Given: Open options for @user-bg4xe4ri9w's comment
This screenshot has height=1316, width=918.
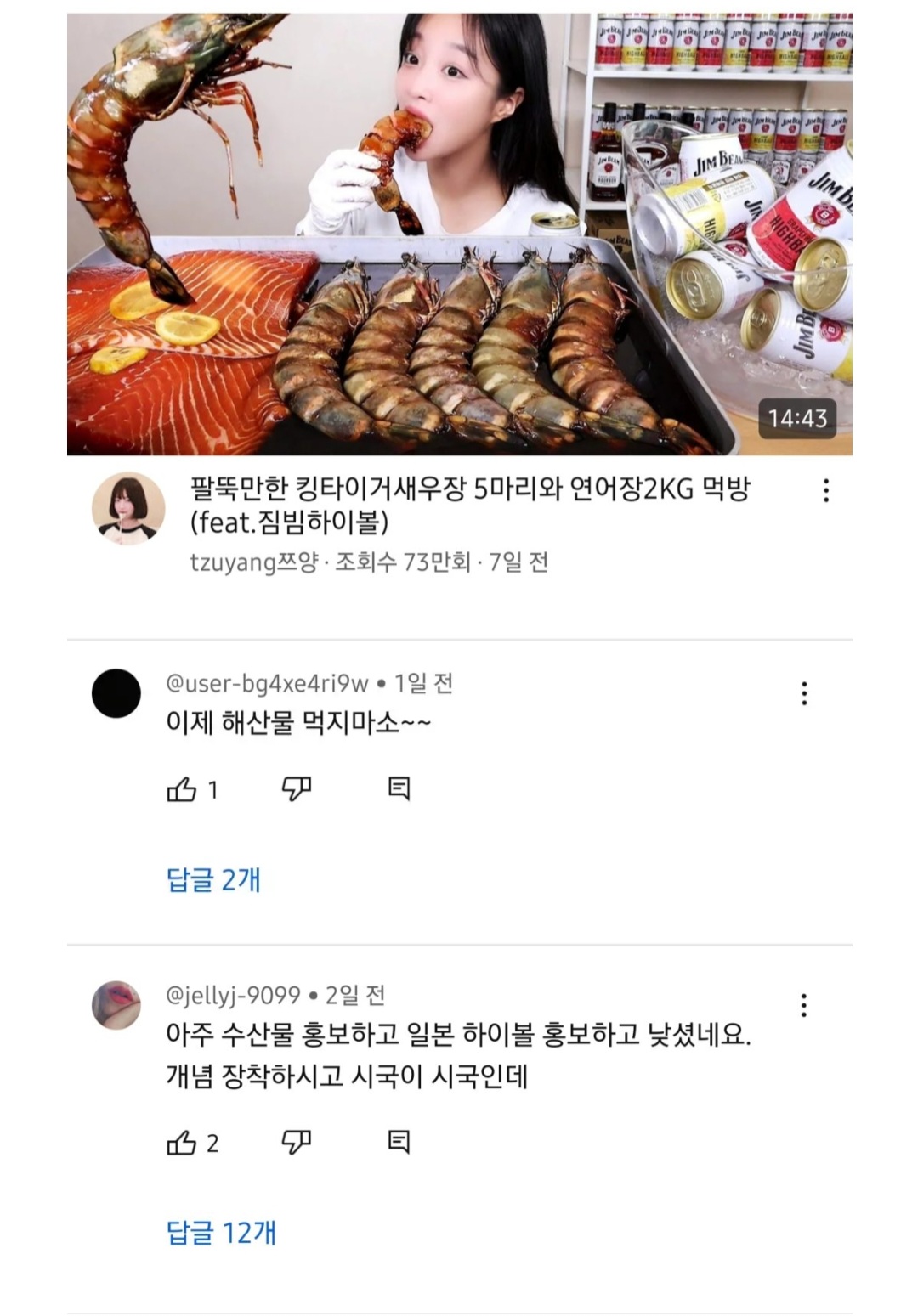Looking at the screenshot, I should tap(803, 693).
